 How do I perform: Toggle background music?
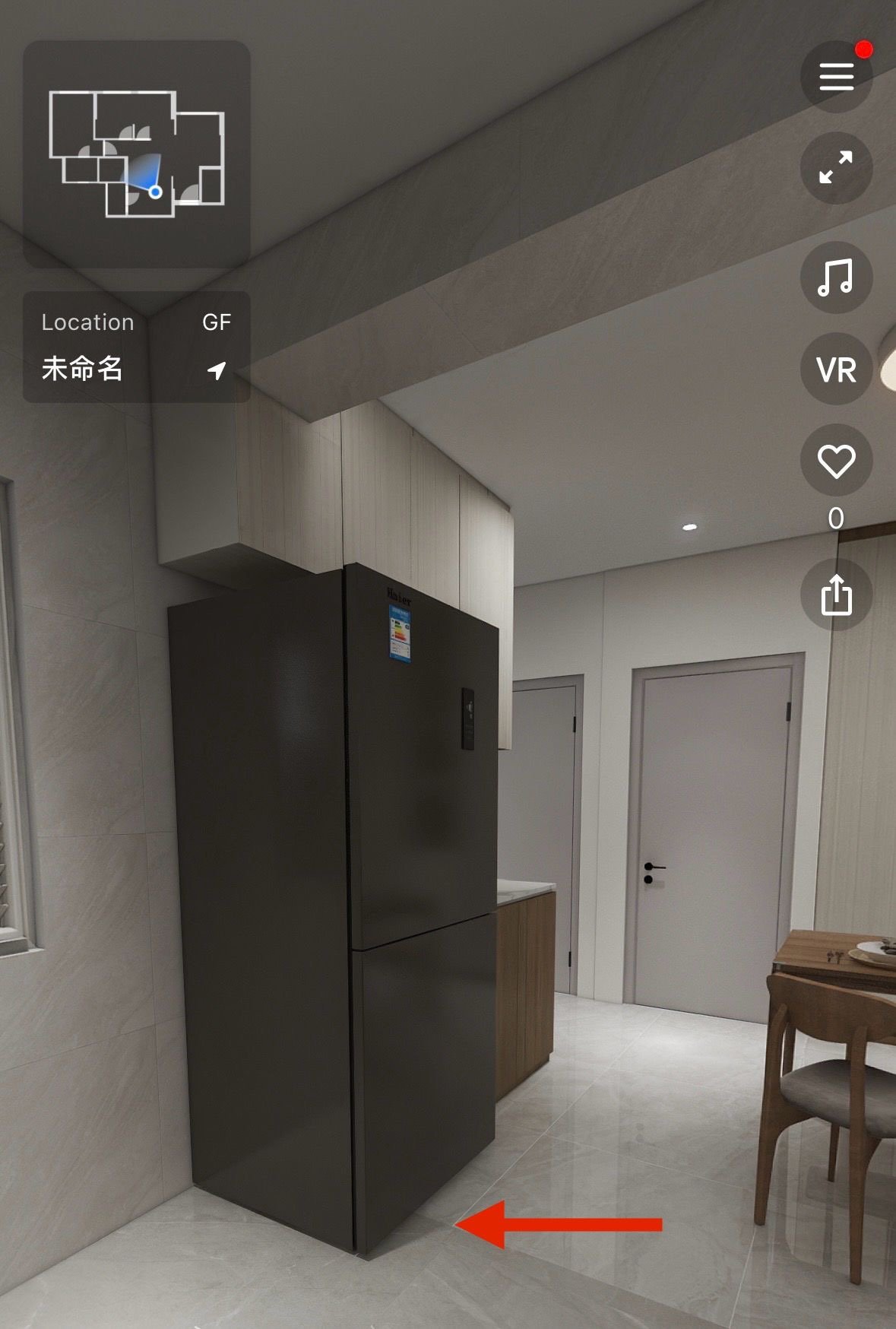(x=836, y=277)
